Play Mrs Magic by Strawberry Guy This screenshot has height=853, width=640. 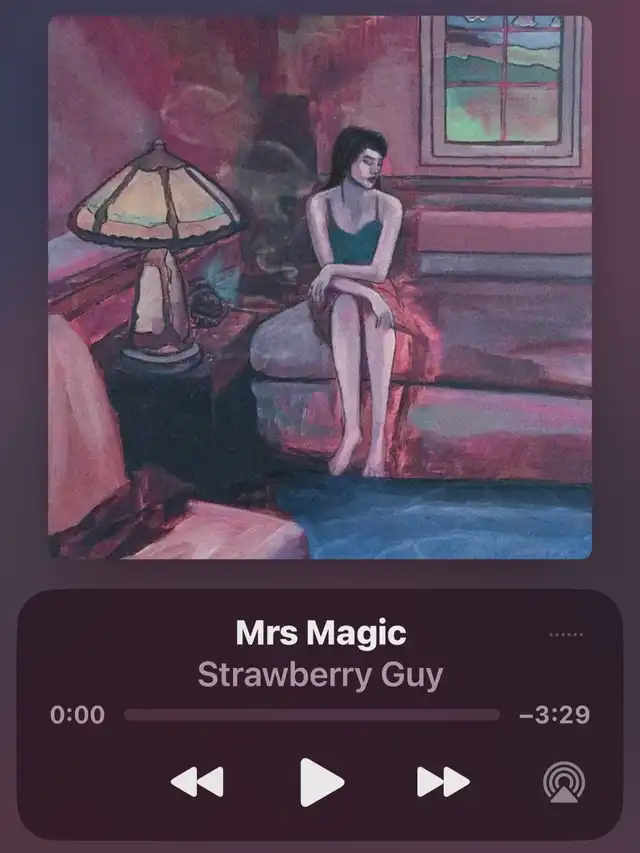click(321, 782)
